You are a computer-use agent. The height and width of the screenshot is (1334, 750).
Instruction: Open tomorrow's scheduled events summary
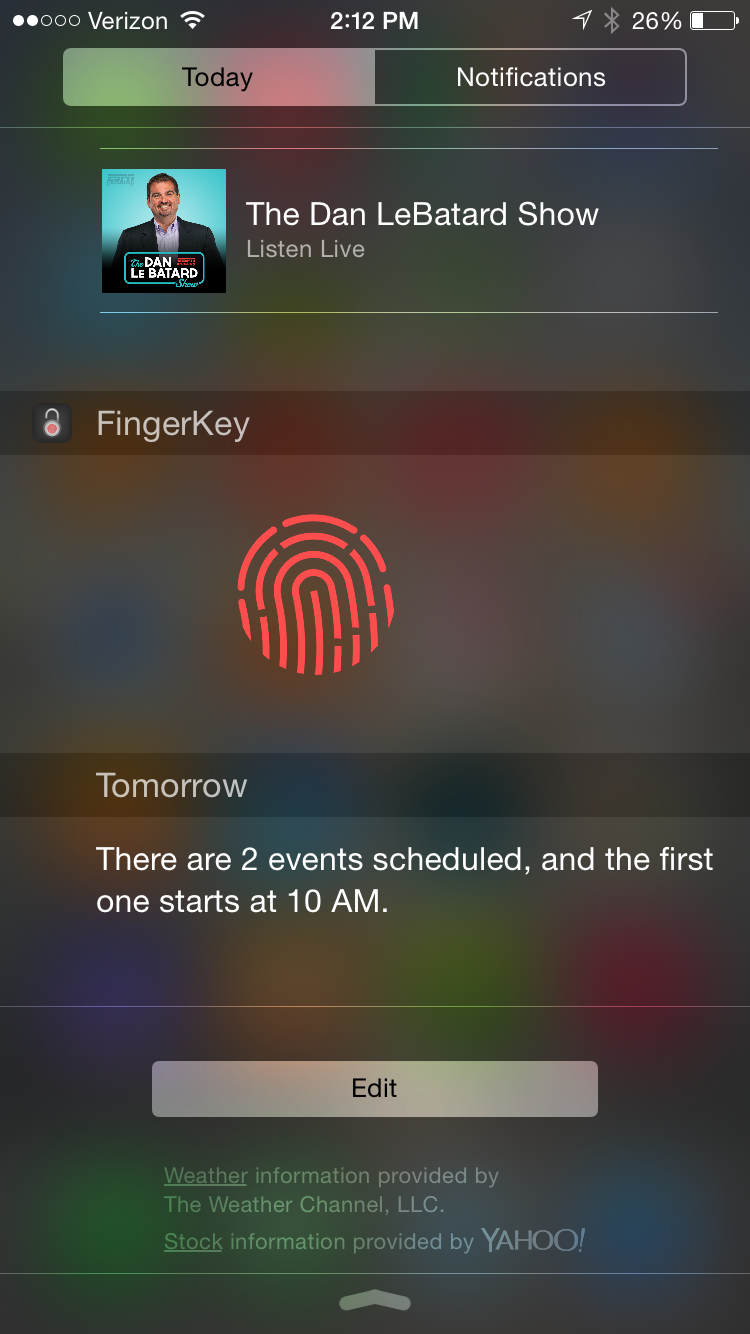pos(405,880)
